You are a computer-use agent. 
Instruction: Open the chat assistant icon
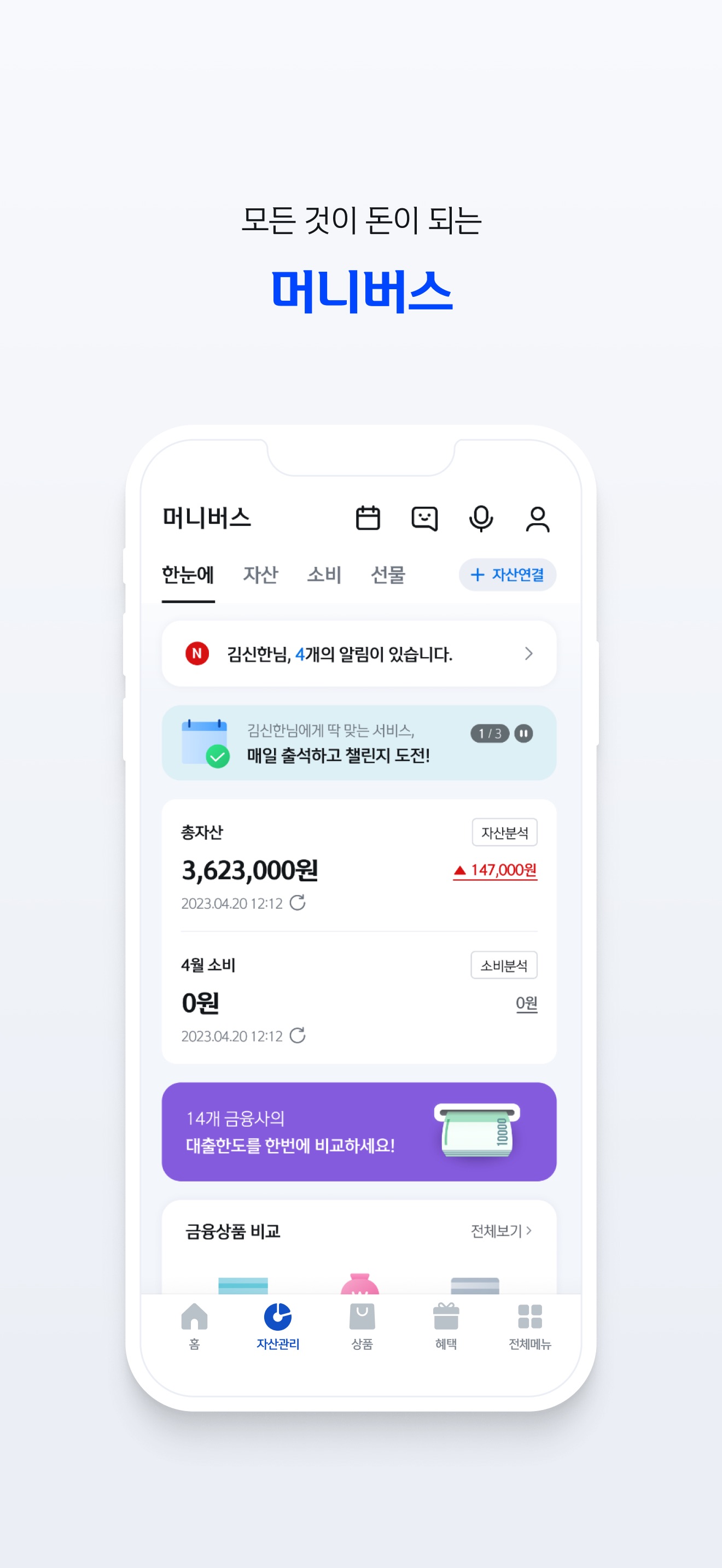[426, 519]
